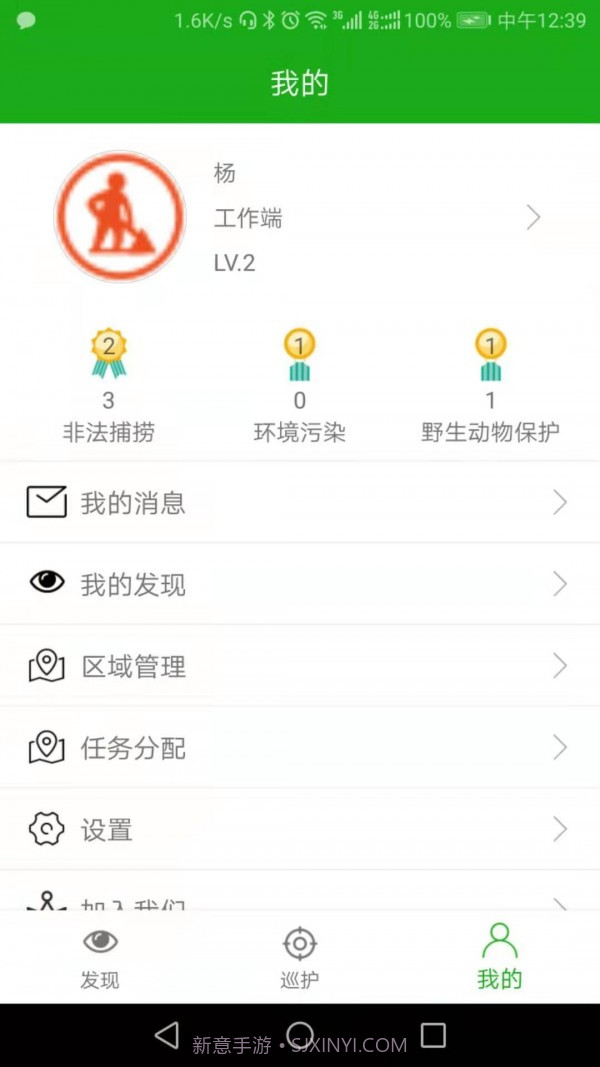Viewport: 600px width, 1067px height.
Task: Open the 任务分配 row
Action: point(300,748)
